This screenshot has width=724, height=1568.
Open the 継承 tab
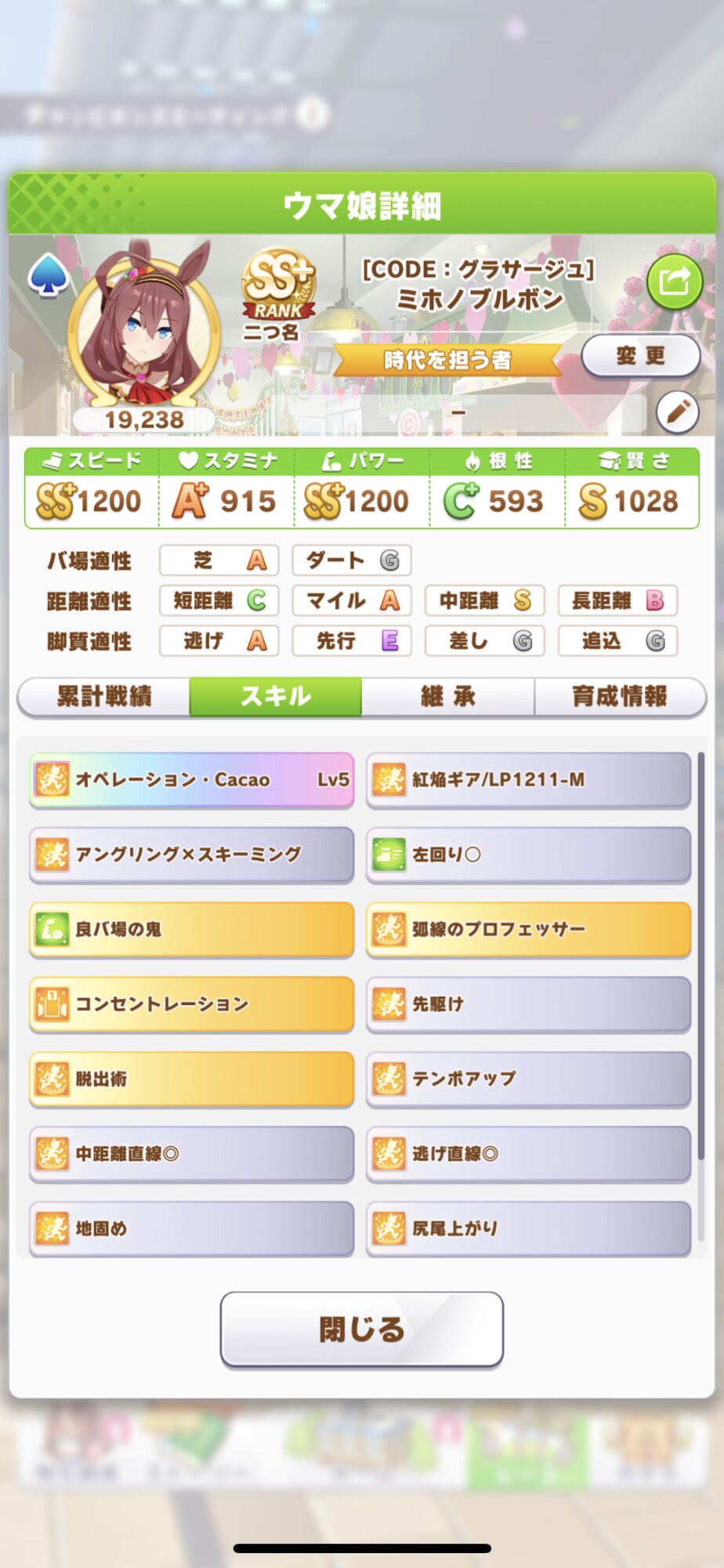tap(448, 696)
